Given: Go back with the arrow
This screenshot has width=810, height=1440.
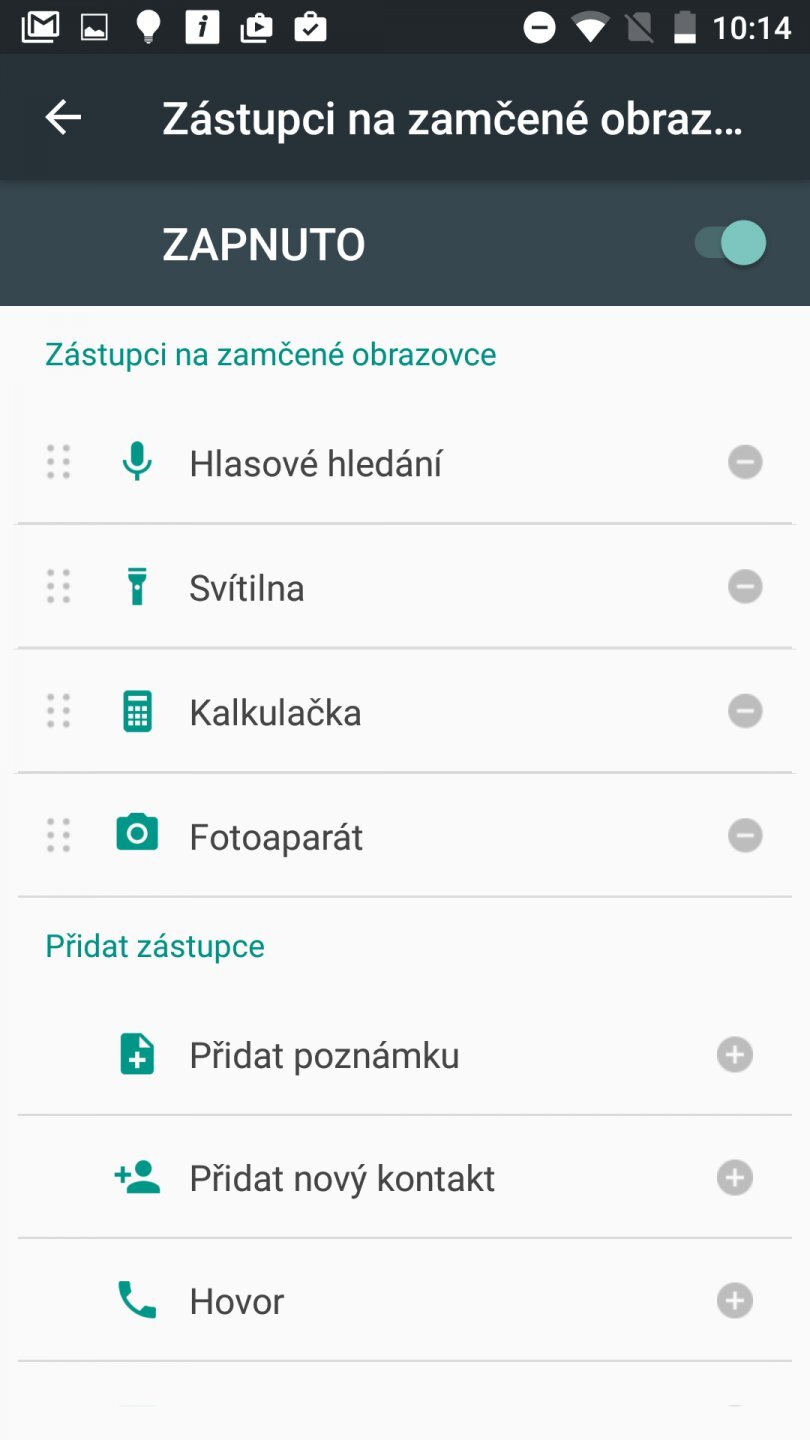Looking at the screenshot, I should coord(62,117).
